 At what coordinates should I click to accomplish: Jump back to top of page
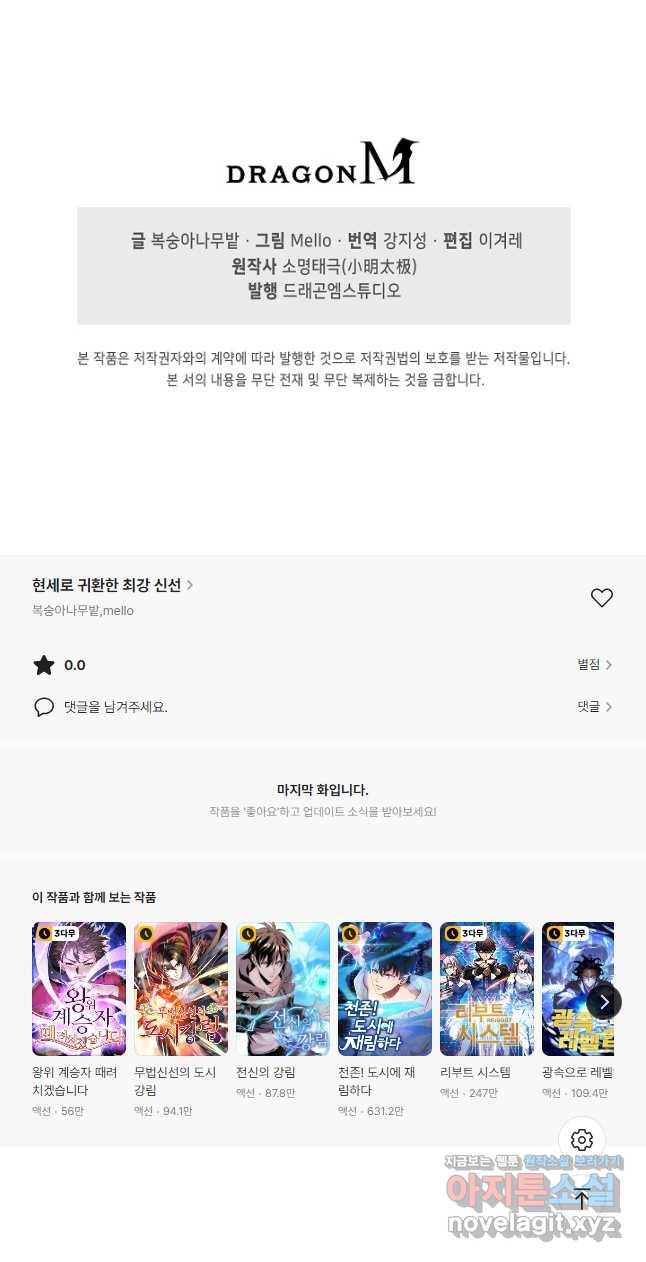582,1199
